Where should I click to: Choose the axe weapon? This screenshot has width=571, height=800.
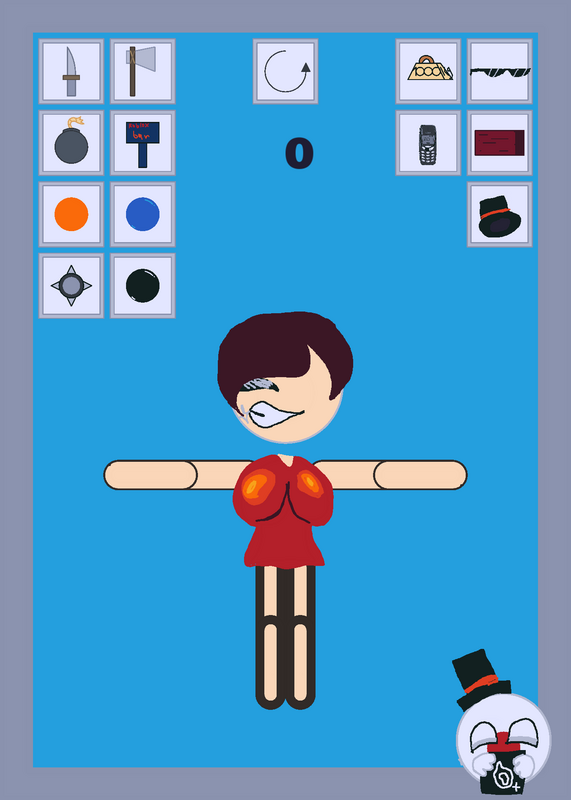tap(143, 71)
